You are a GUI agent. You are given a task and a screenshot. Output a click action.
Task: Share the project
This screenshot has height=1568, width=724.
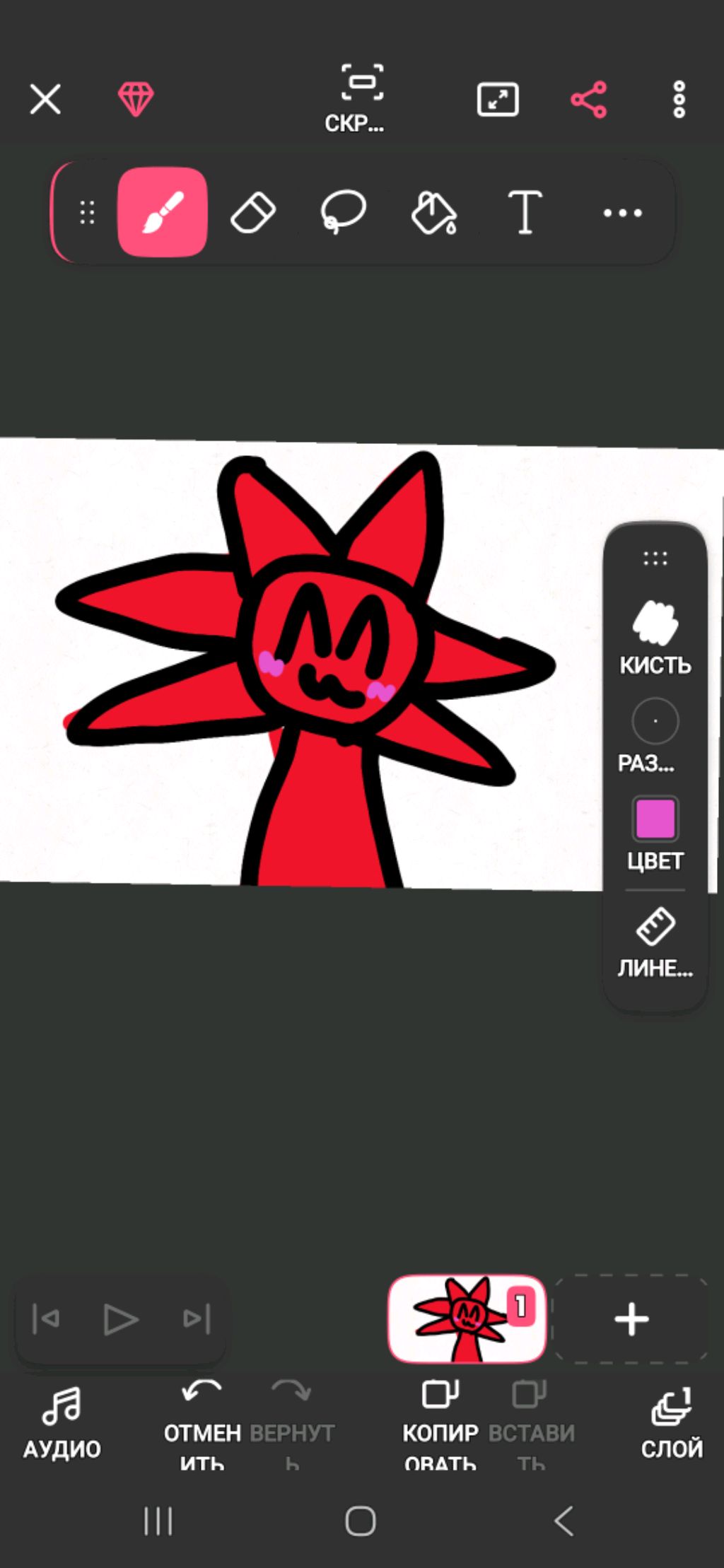588,99
